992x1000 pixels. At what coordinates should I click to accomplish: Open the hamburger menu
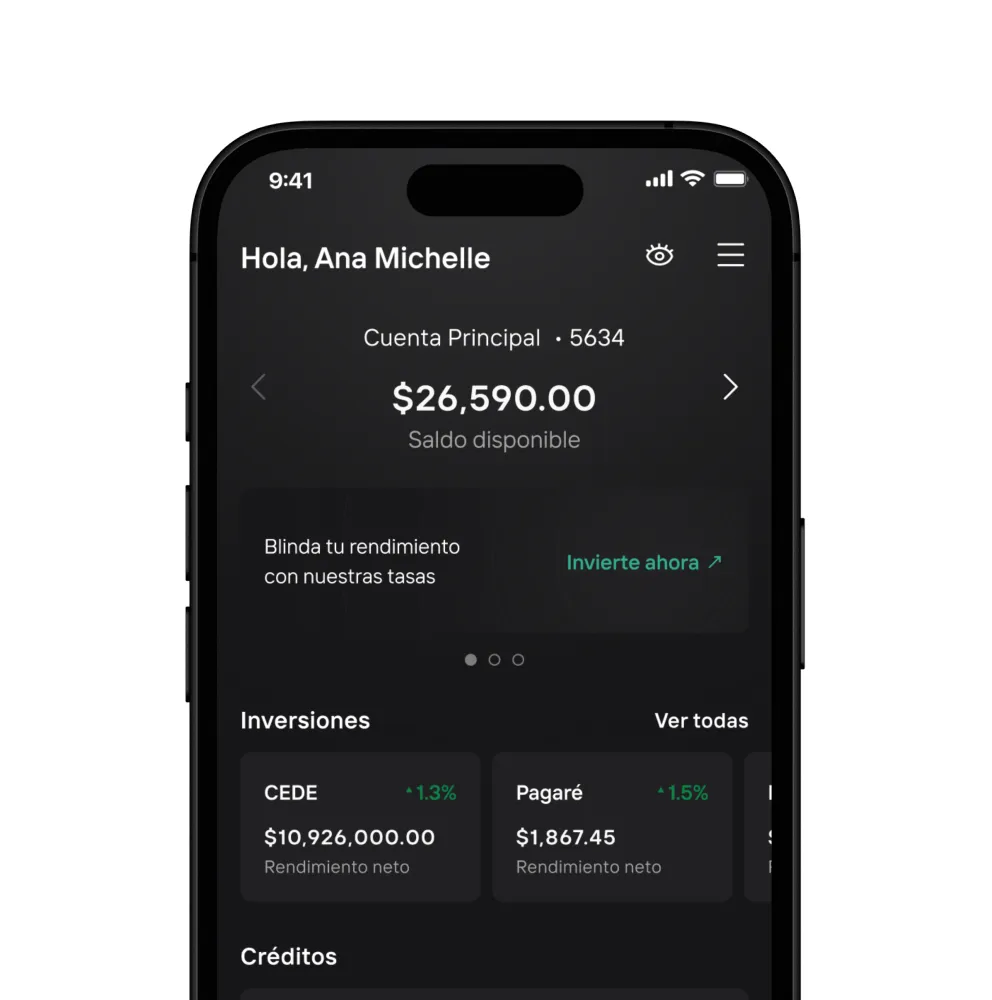[731, 256]
